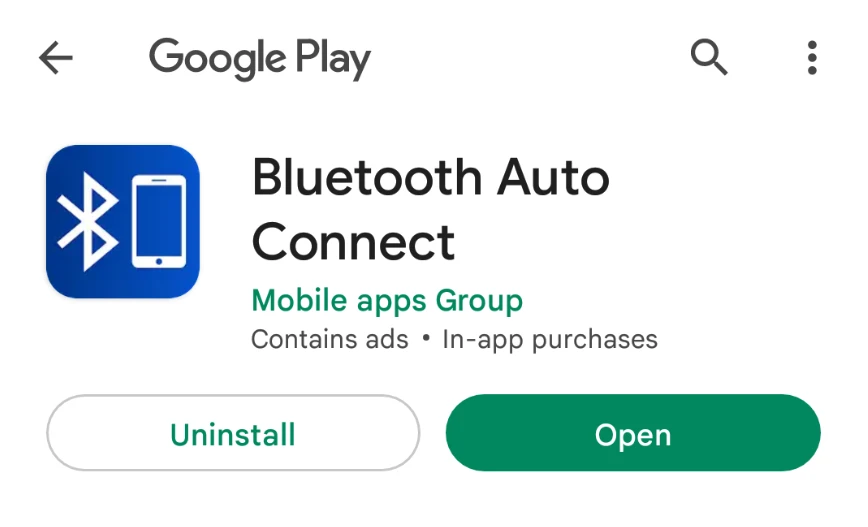The width and height of the screenshot is (868, 527).
Task: Open the Google Play search icon
Action: (x=709, y=58)
